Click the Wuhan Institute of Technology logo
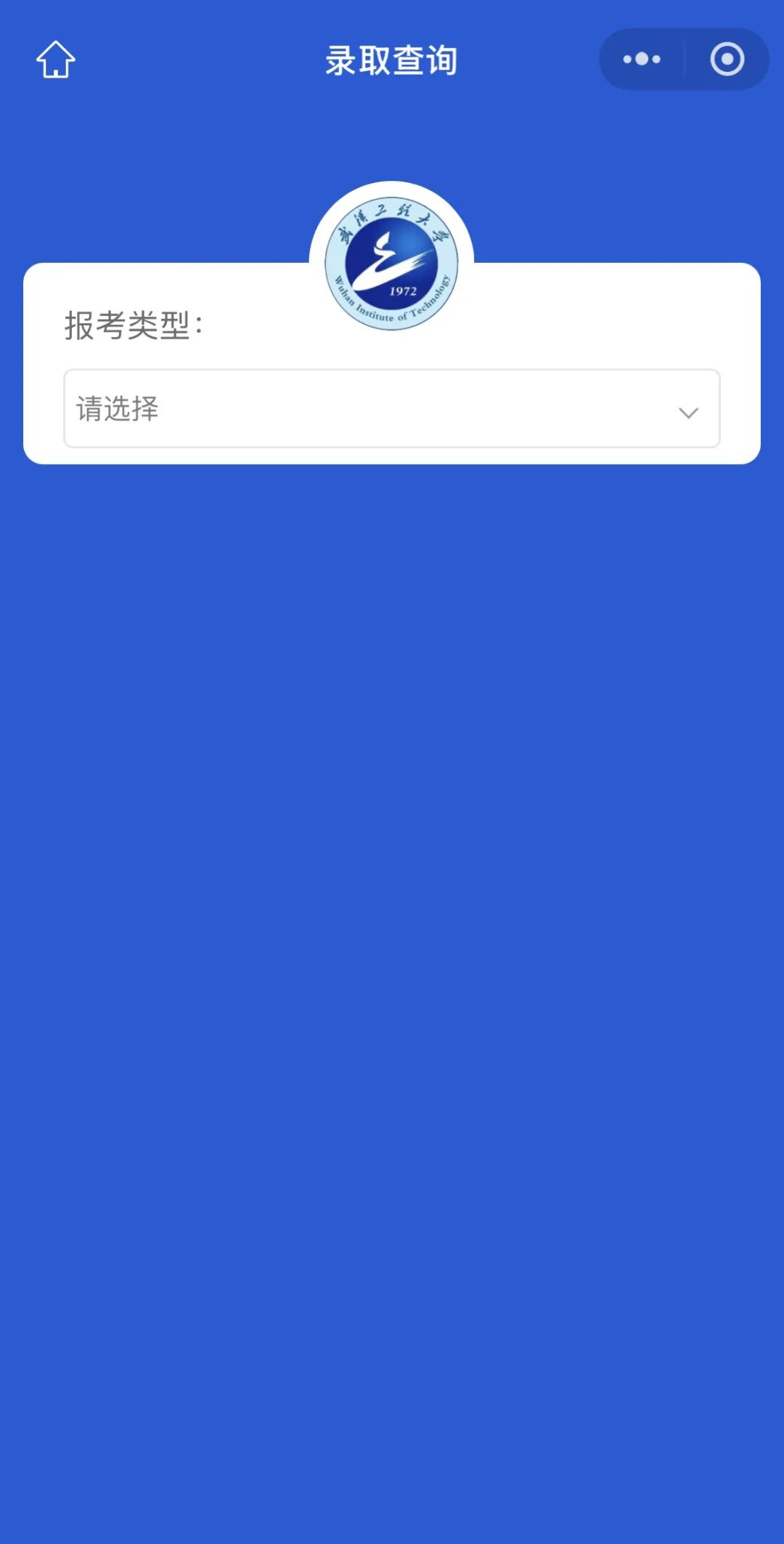The image size is (784, 1544). pos(391,264)
